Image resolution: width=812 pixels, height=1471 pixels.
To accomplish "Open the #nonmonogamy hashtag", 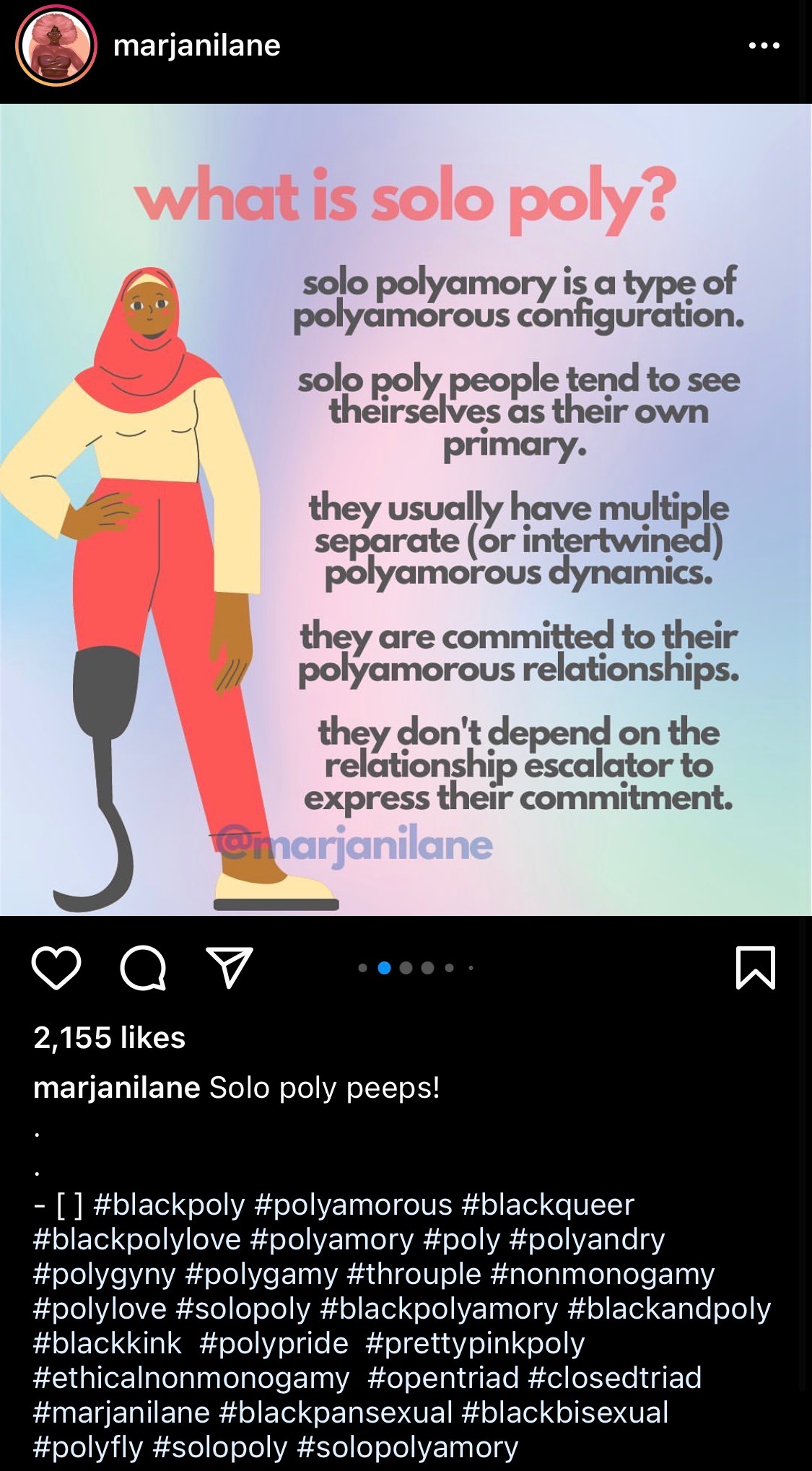I will click(x=603, y=1274).
